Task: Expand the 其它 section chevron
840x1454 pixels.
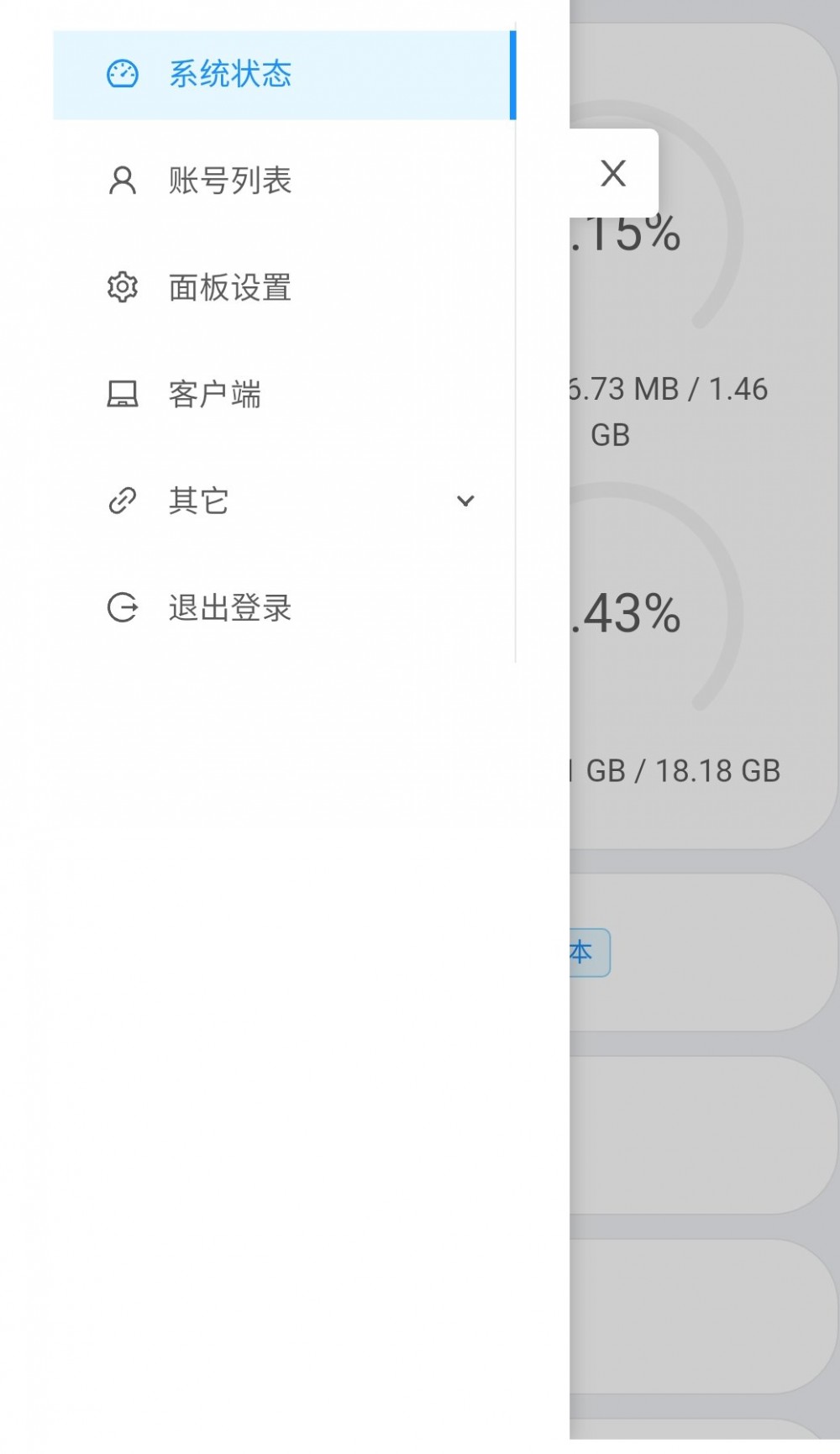Action: [x=465, y=500]
